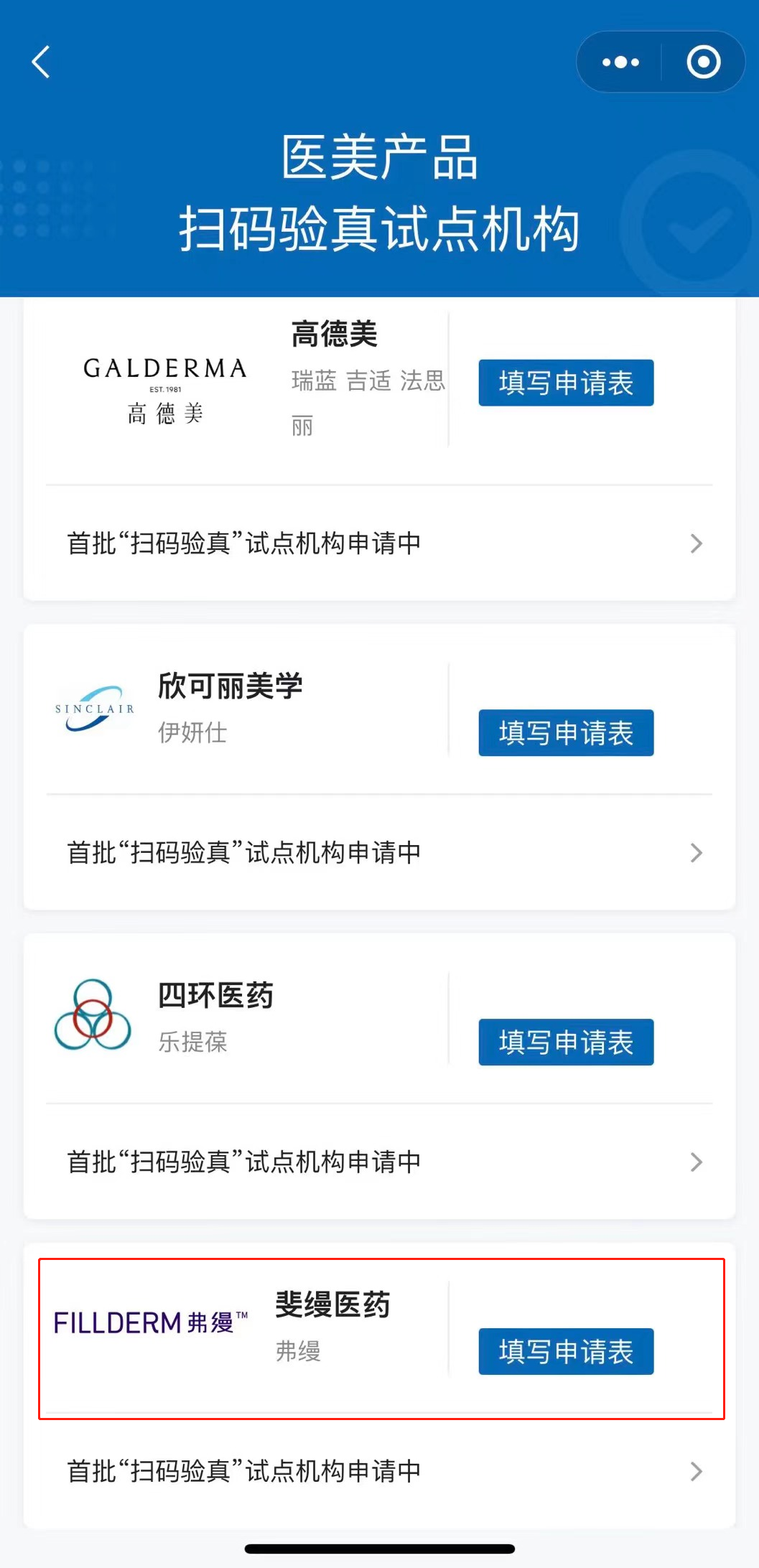Tap 填写申请表 for 欣可丽美学
Image resolution: width=759 pixels, height=1568 pixels.
click(x=566, y=733)
